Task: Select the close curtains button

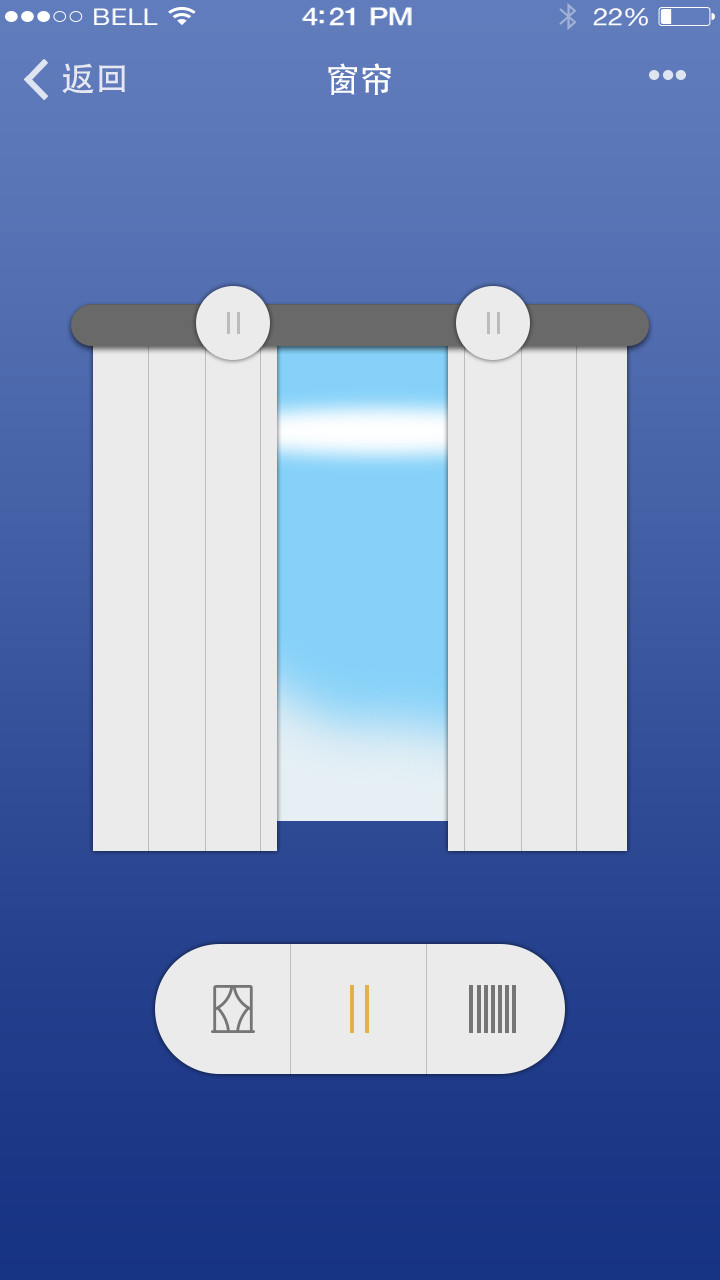Action: pos(492,1009)
